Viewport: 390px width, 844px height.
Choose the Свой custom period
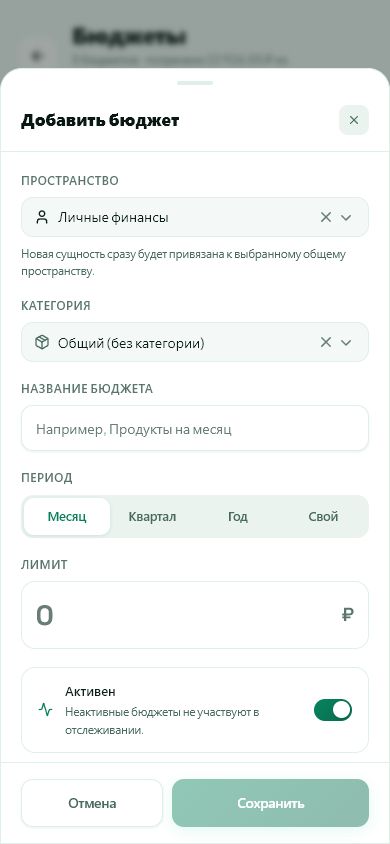point(323,517)
